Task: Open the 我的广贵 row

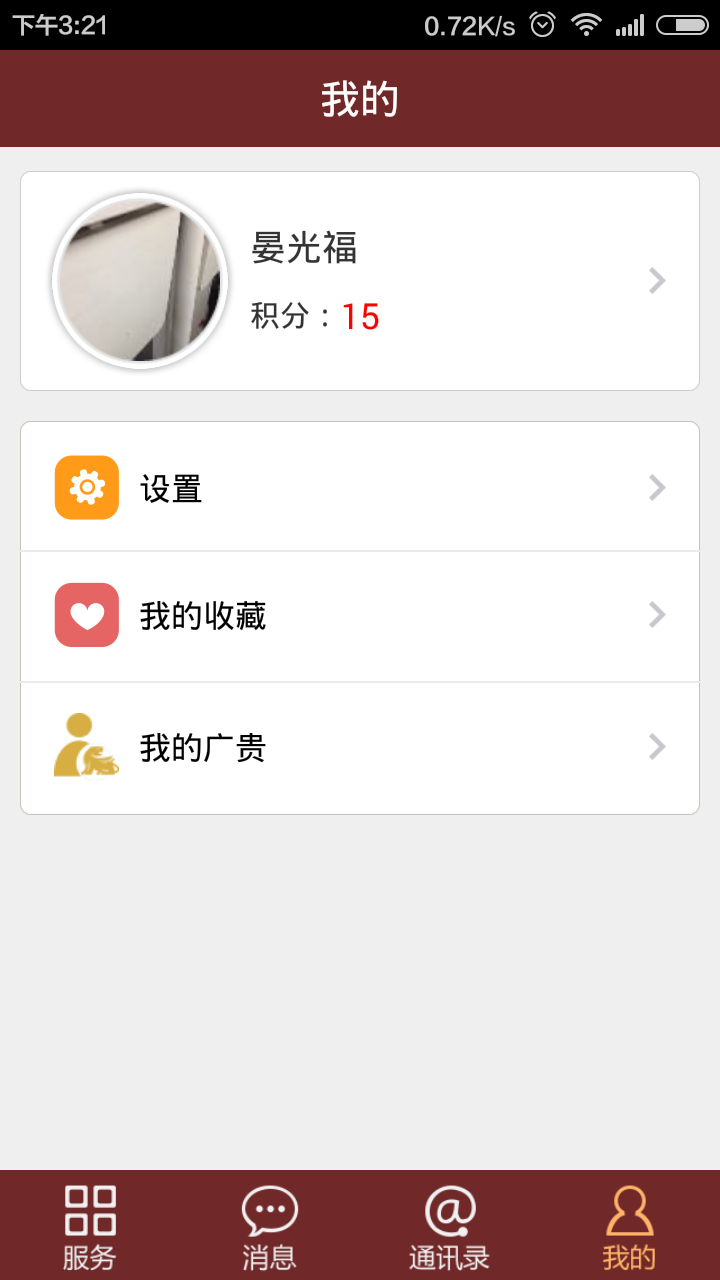Action: tap(360, 748)
